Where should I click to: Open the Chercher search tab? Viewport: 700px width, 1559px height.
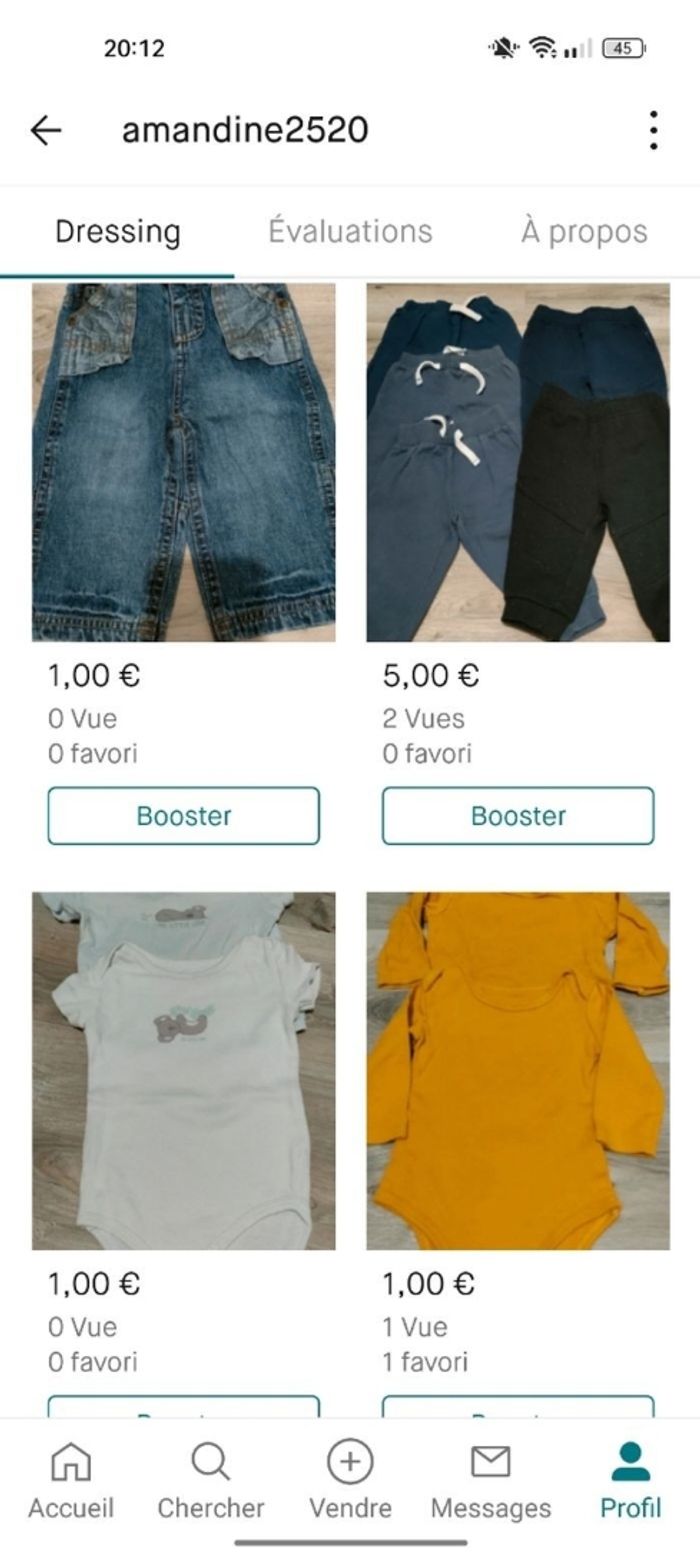coord(211,1480)
